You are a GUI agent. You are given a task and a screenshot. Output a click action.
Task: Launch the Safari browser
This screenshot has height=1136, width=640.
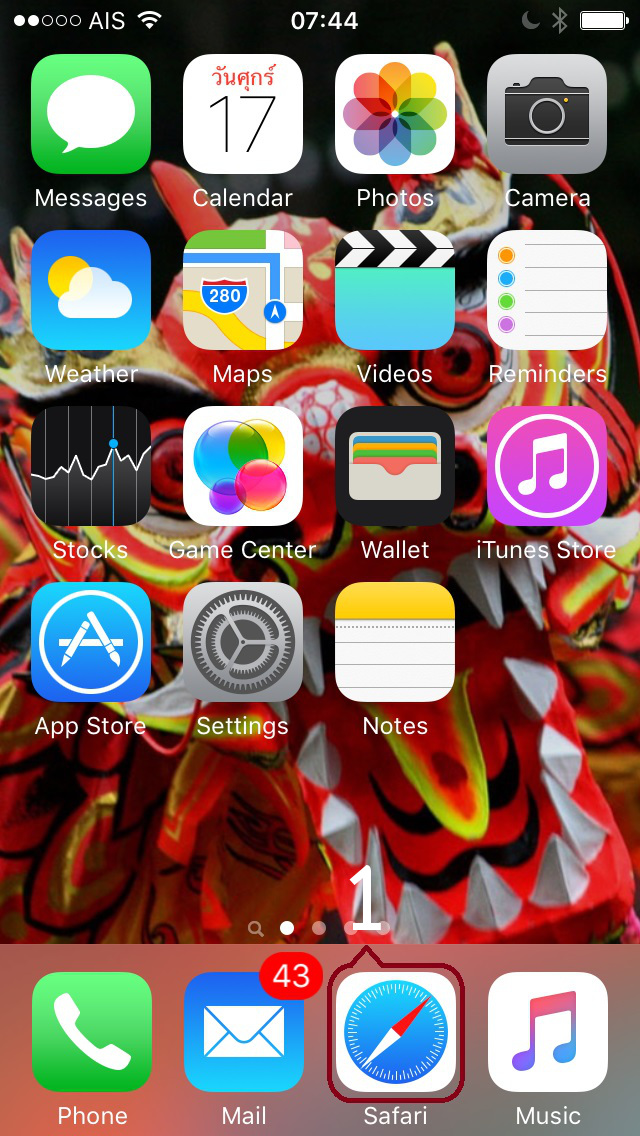tap(396, 1032)
